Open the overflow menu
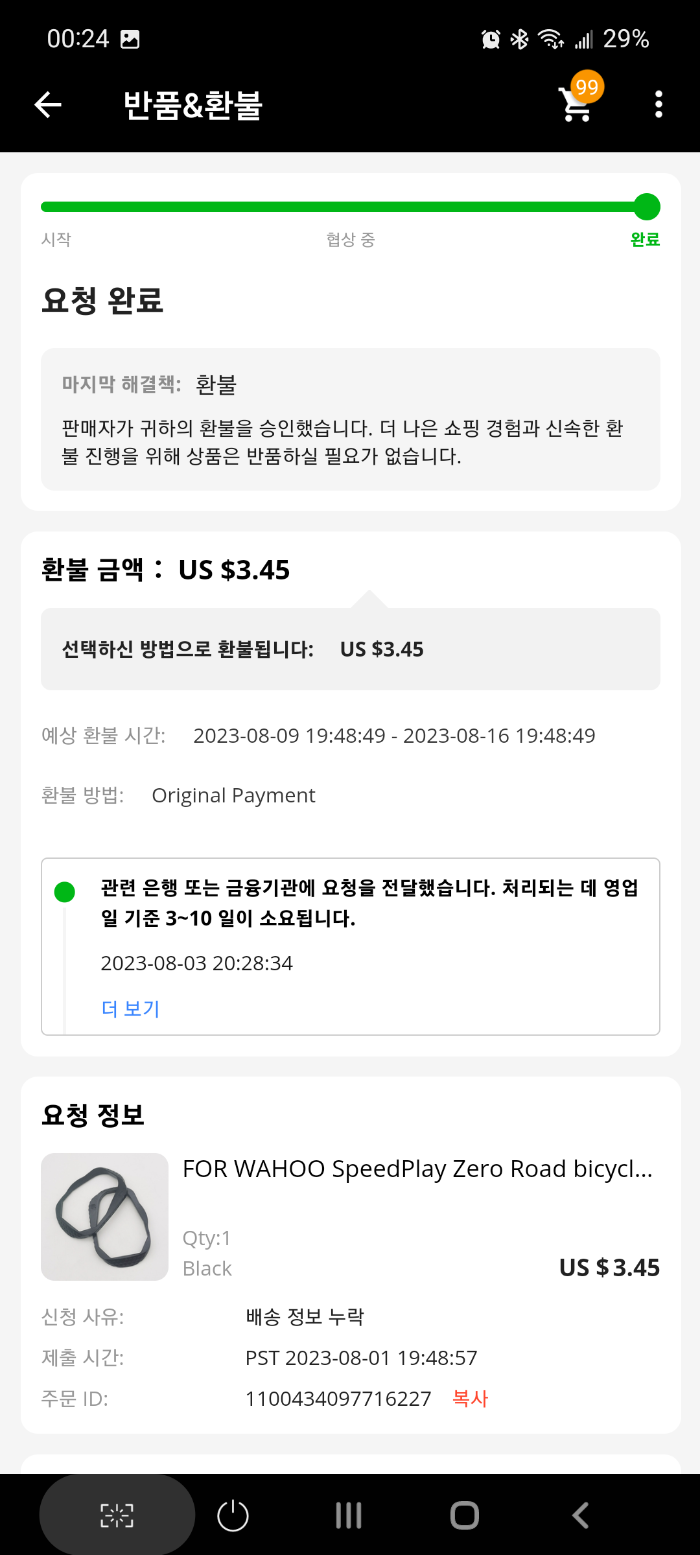 pyautogui.click(x=658, y=105)
